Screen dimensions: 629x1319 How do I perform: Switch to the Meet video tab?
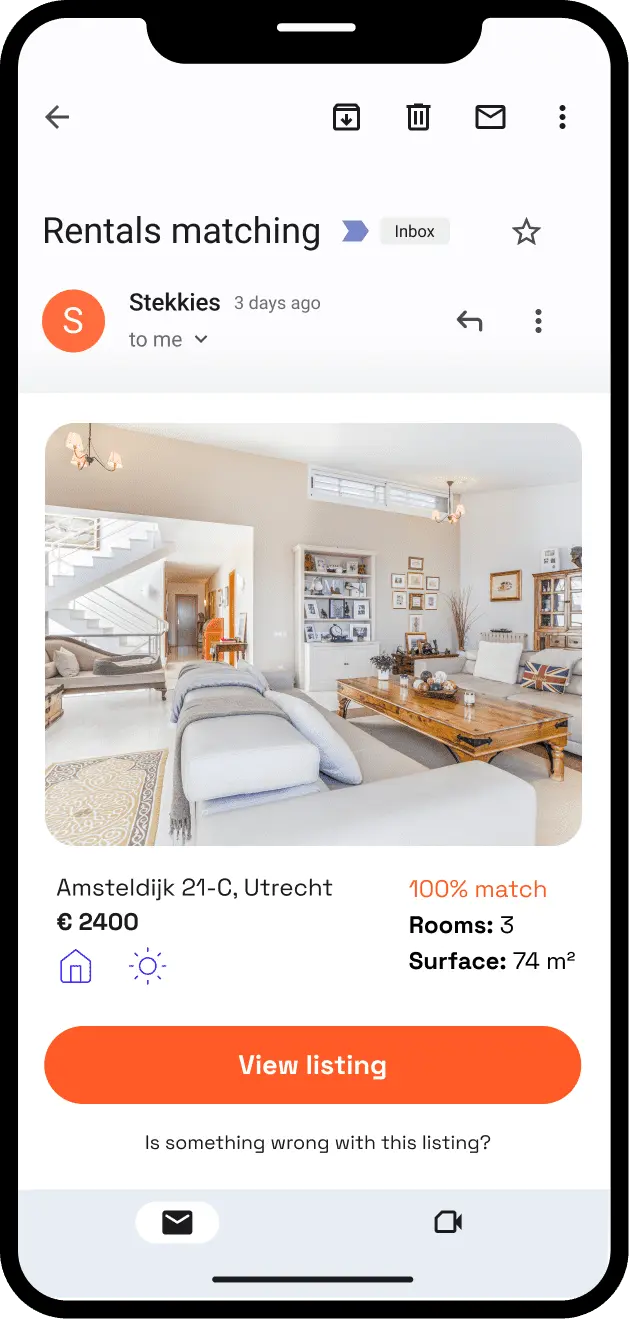click(447, 1222)
